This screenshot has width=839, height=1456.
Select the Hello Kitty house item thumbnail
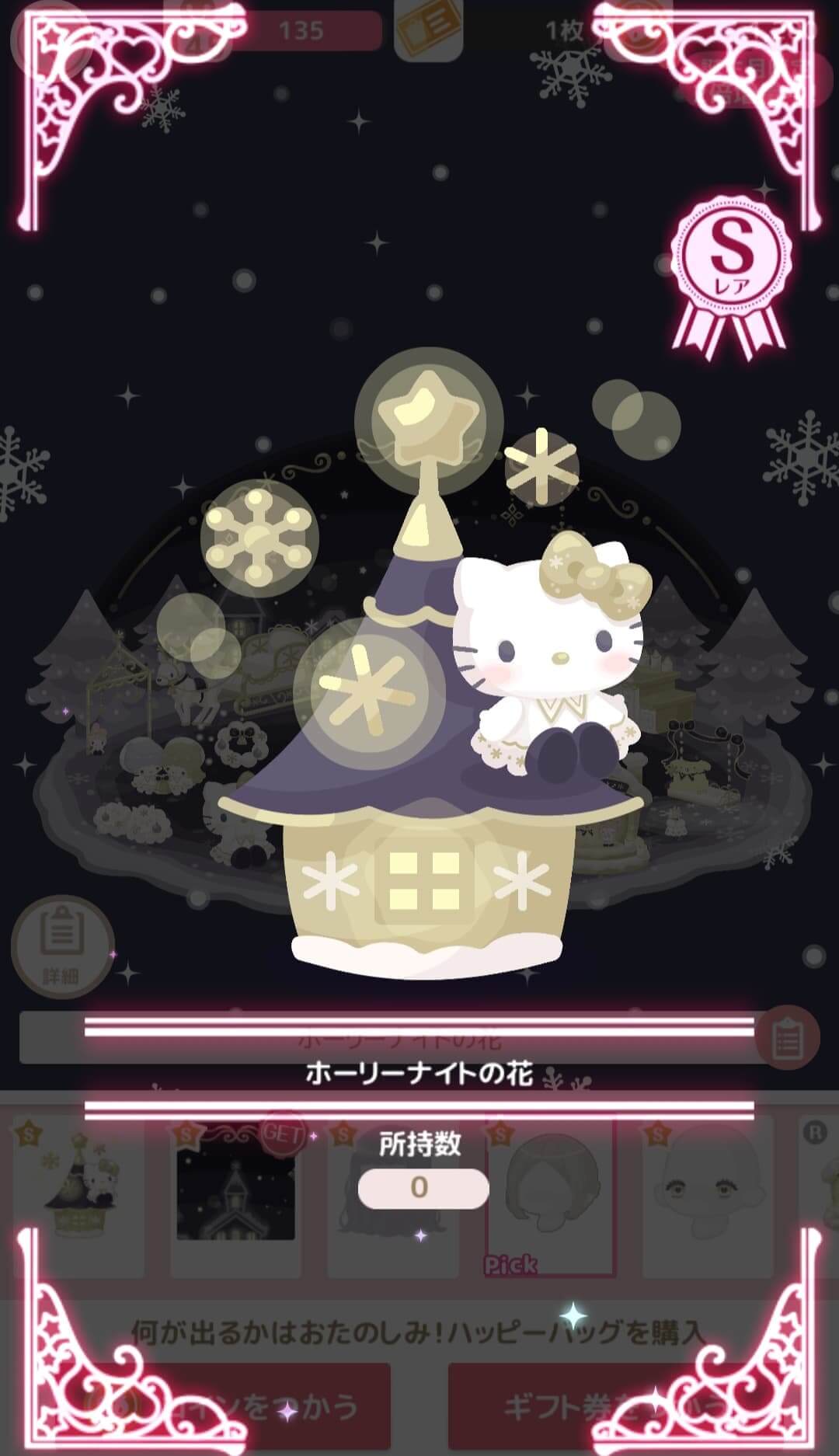[78, 1196]
